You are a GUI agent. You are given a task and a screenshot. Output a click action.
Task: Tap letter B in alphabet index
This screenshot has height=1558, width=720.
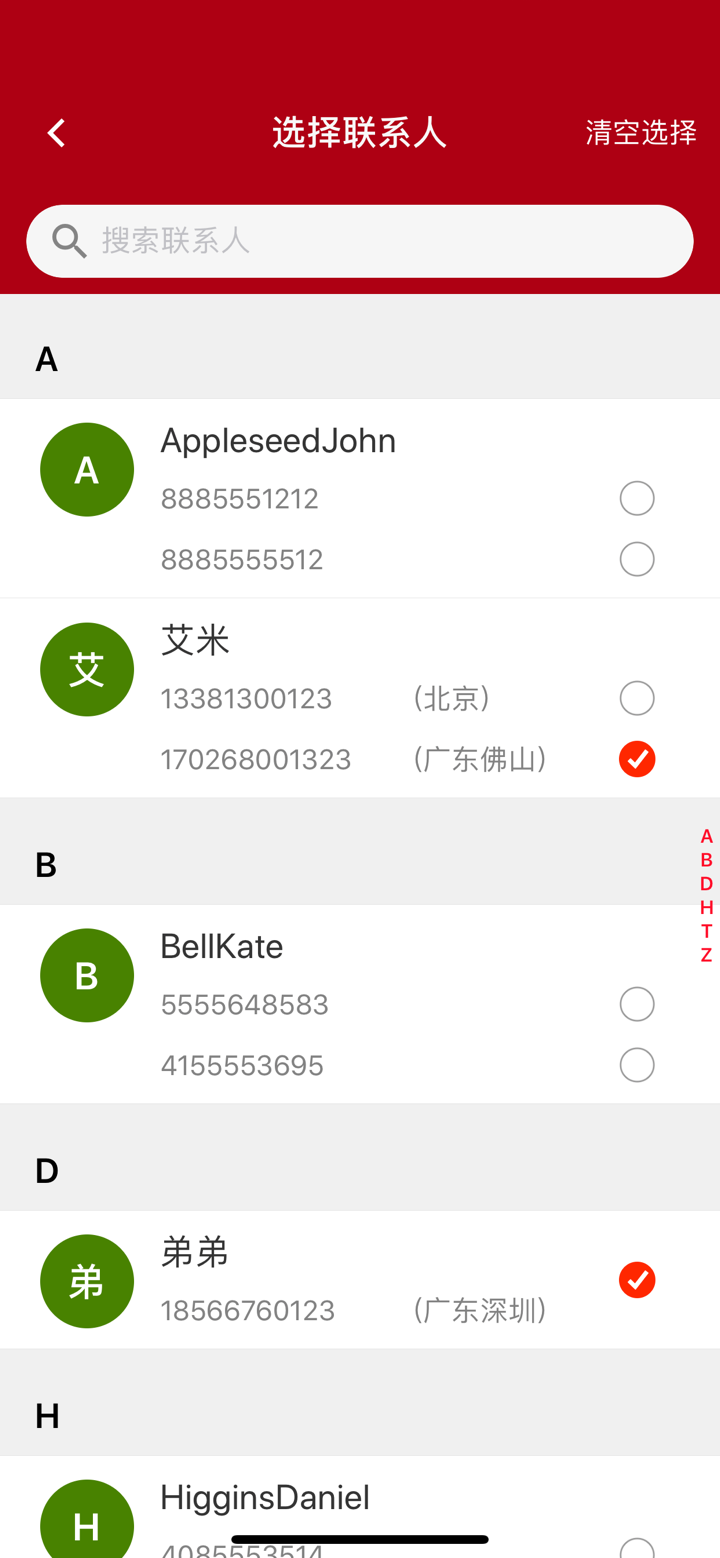706,859
